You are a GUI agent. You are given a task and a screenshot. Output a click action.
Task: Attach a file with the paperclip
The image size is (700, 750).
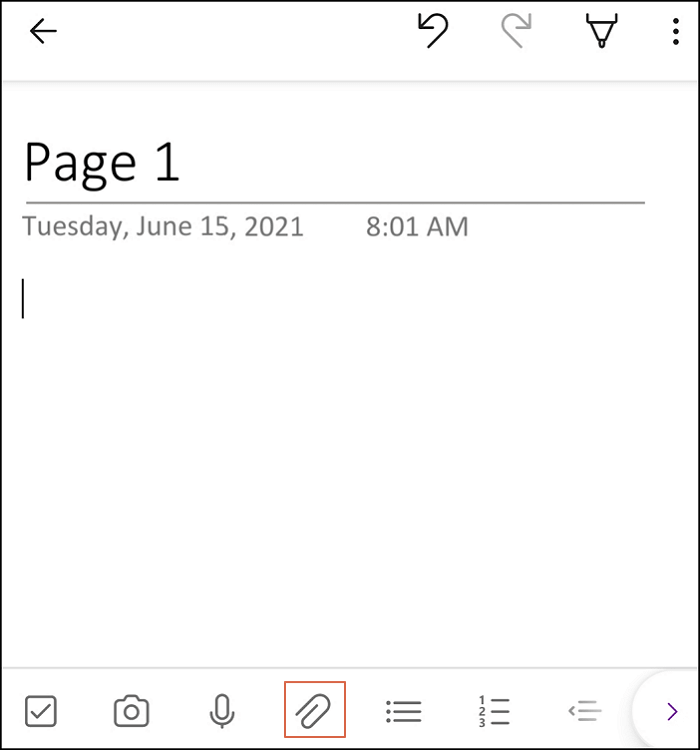tap(314, 711)
